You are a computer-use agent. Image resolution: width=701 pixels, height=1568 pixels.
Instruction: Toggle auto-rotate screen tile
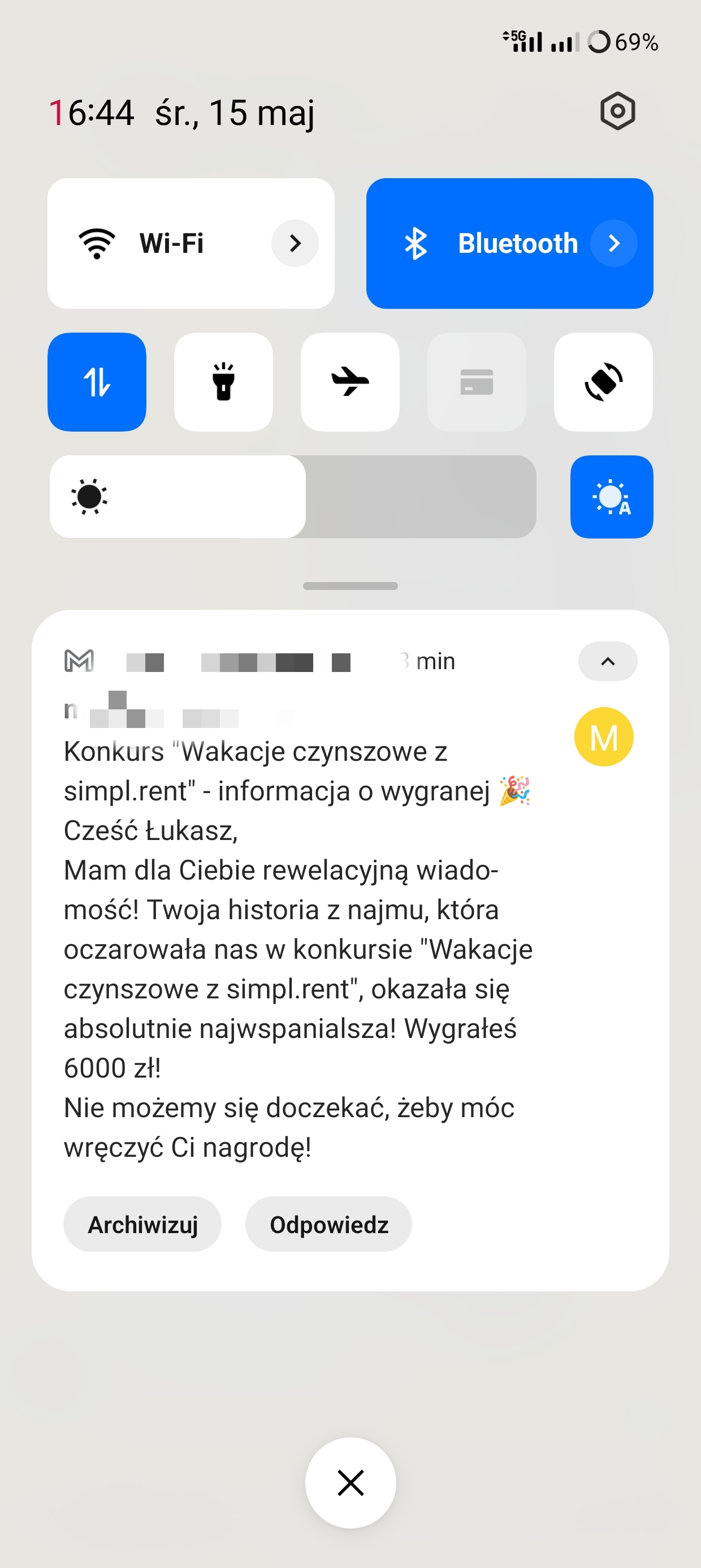(x=603, y=382)
